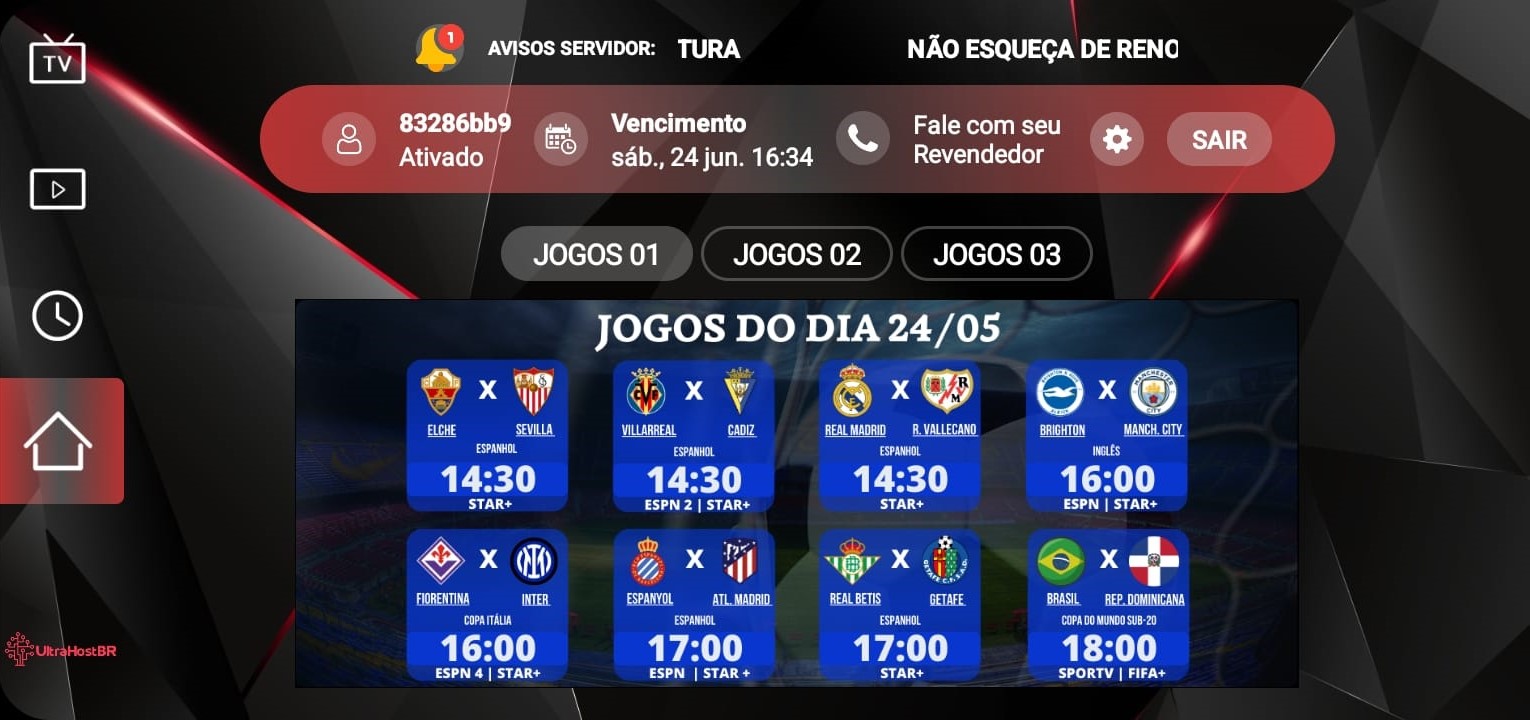The width and height of the screenshot is (1530, 720).
Task: Tap Fale com seu Revendedor phone icon
Action: coord(862,139)
